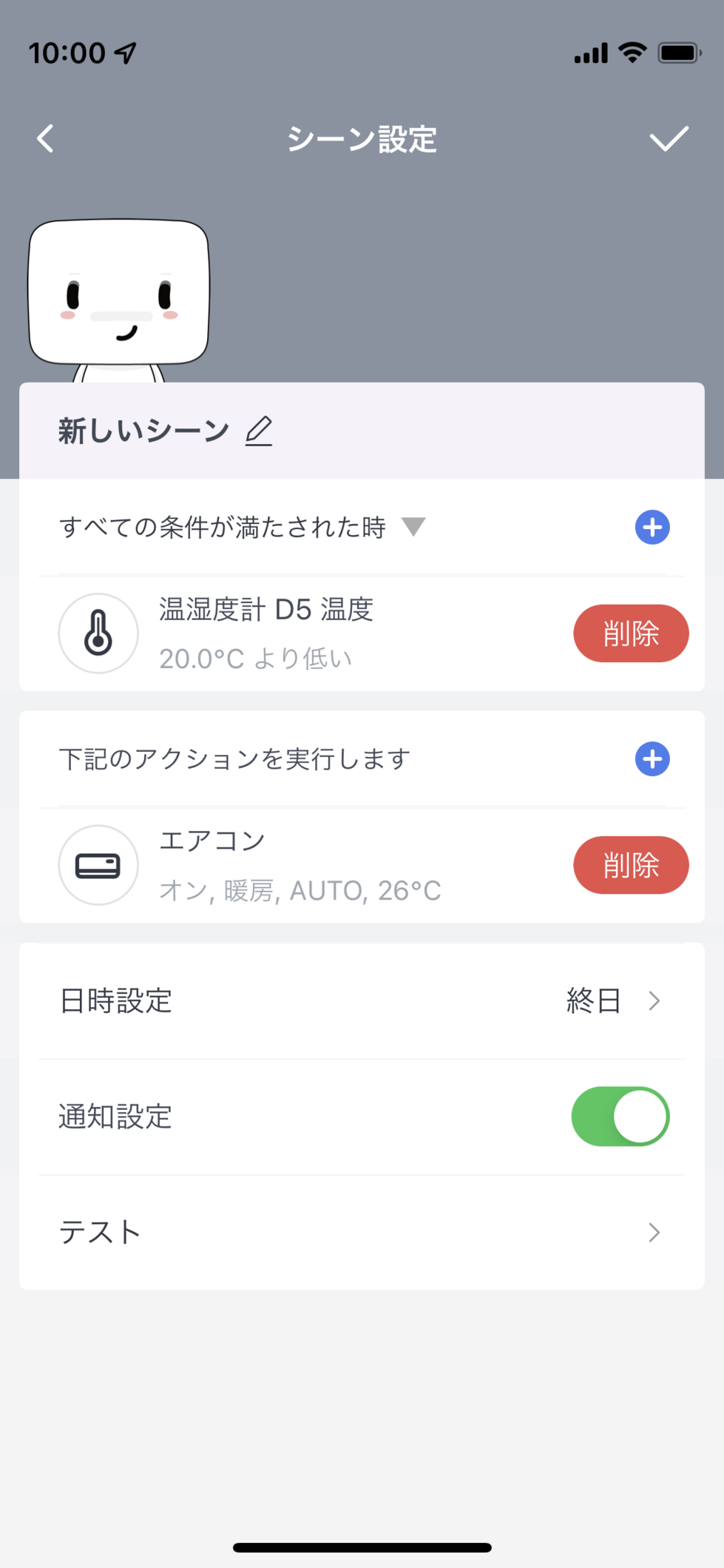Open the 温湿度計 D5 温度 condition
724x1568 pixels.
[x=296, y=633]
